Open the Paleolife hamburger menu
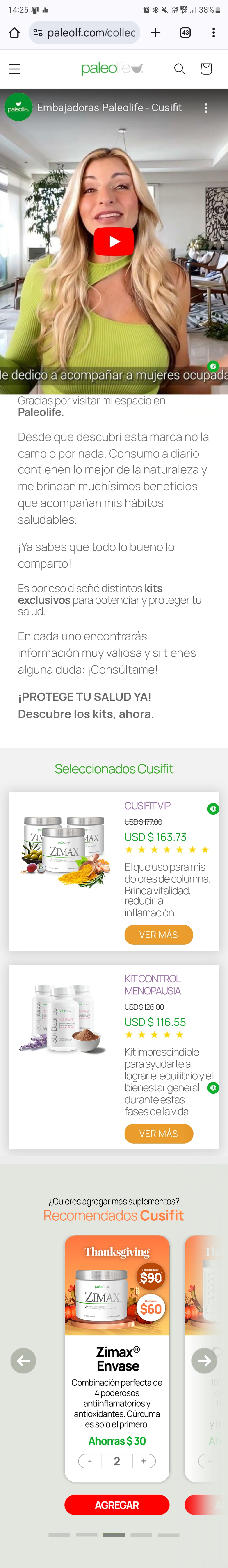Viewport: 228px width, 1568px height. (x=15, y=69)
